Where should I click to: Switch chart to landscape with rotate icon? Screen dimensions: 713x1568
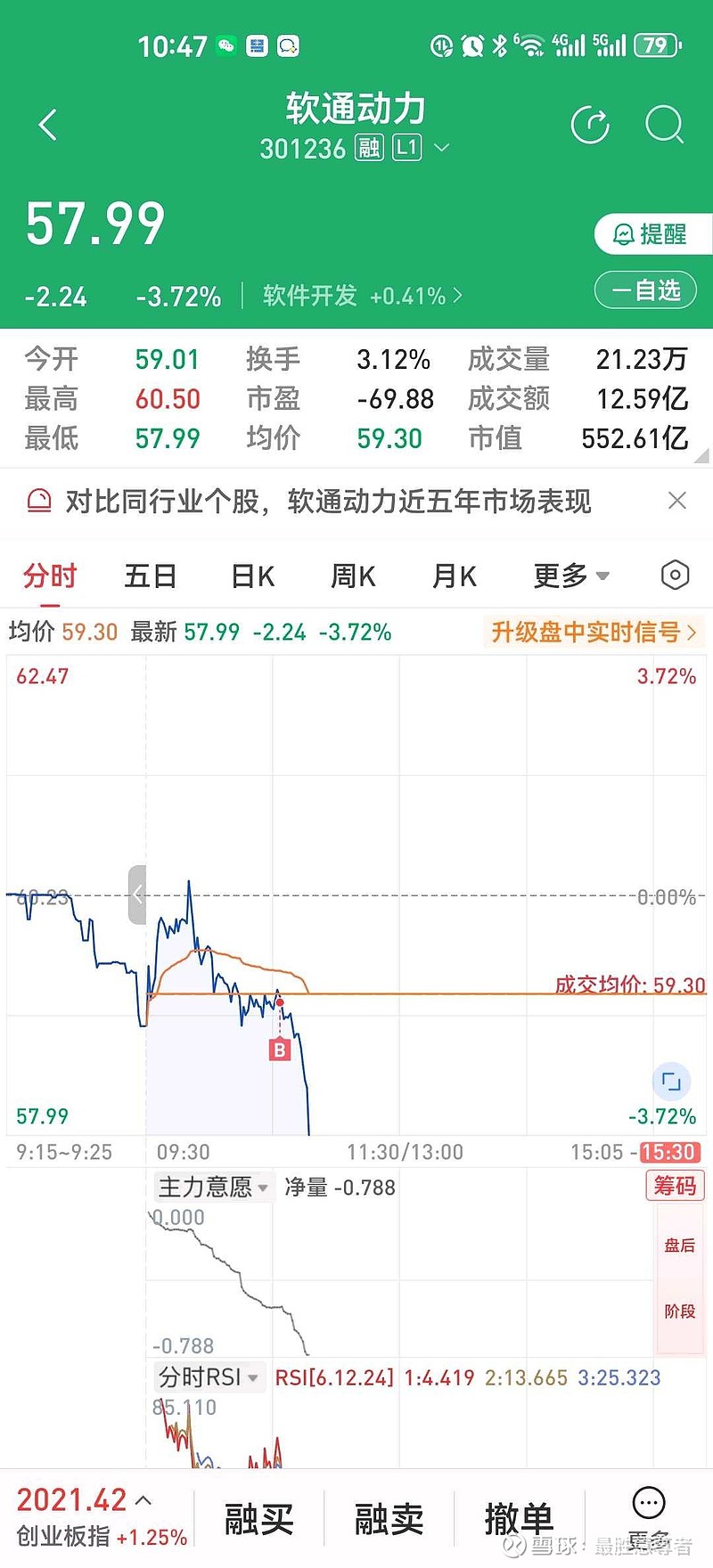point(673,1082)
